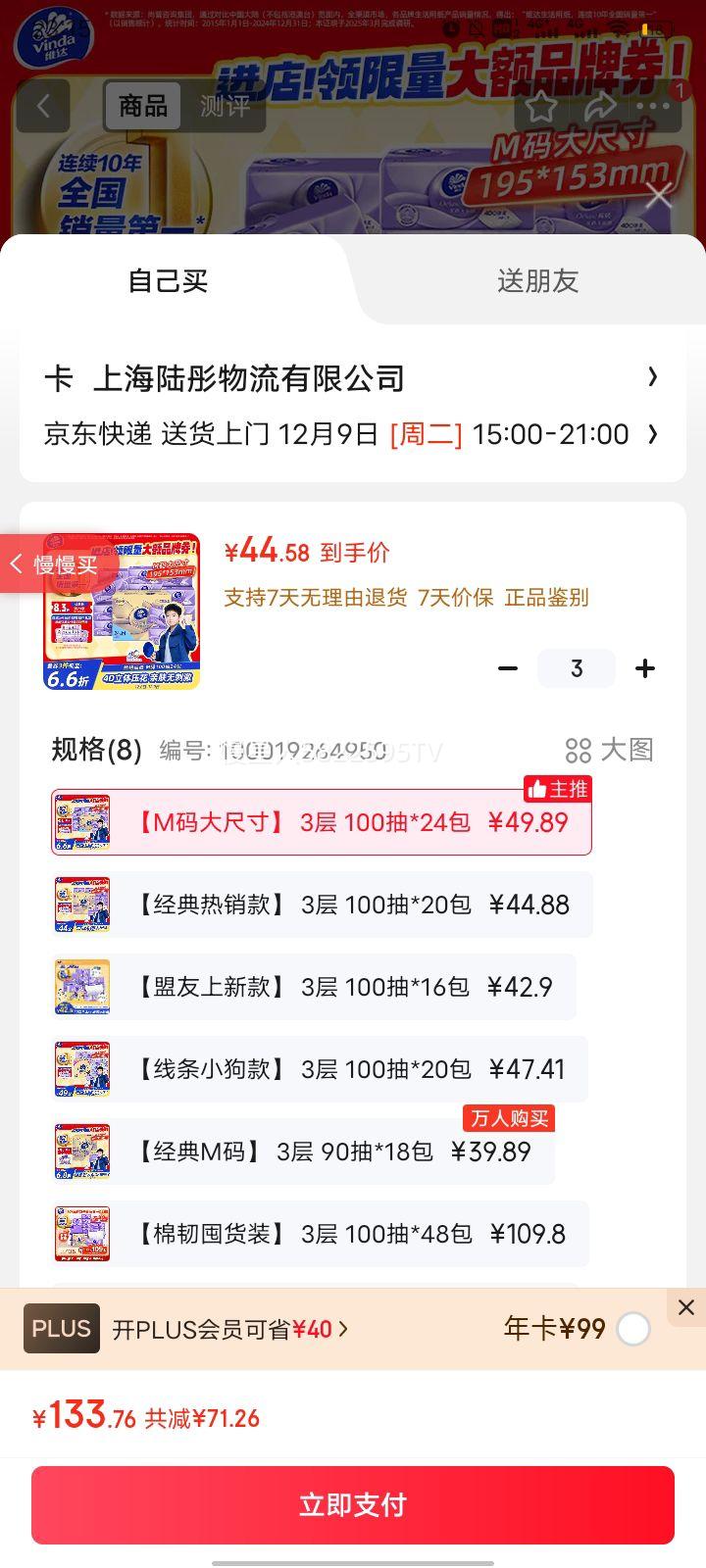Viewport: 706px width, 1568px height.
Task: Select the 自己买 tab
Action: (168, 281)
